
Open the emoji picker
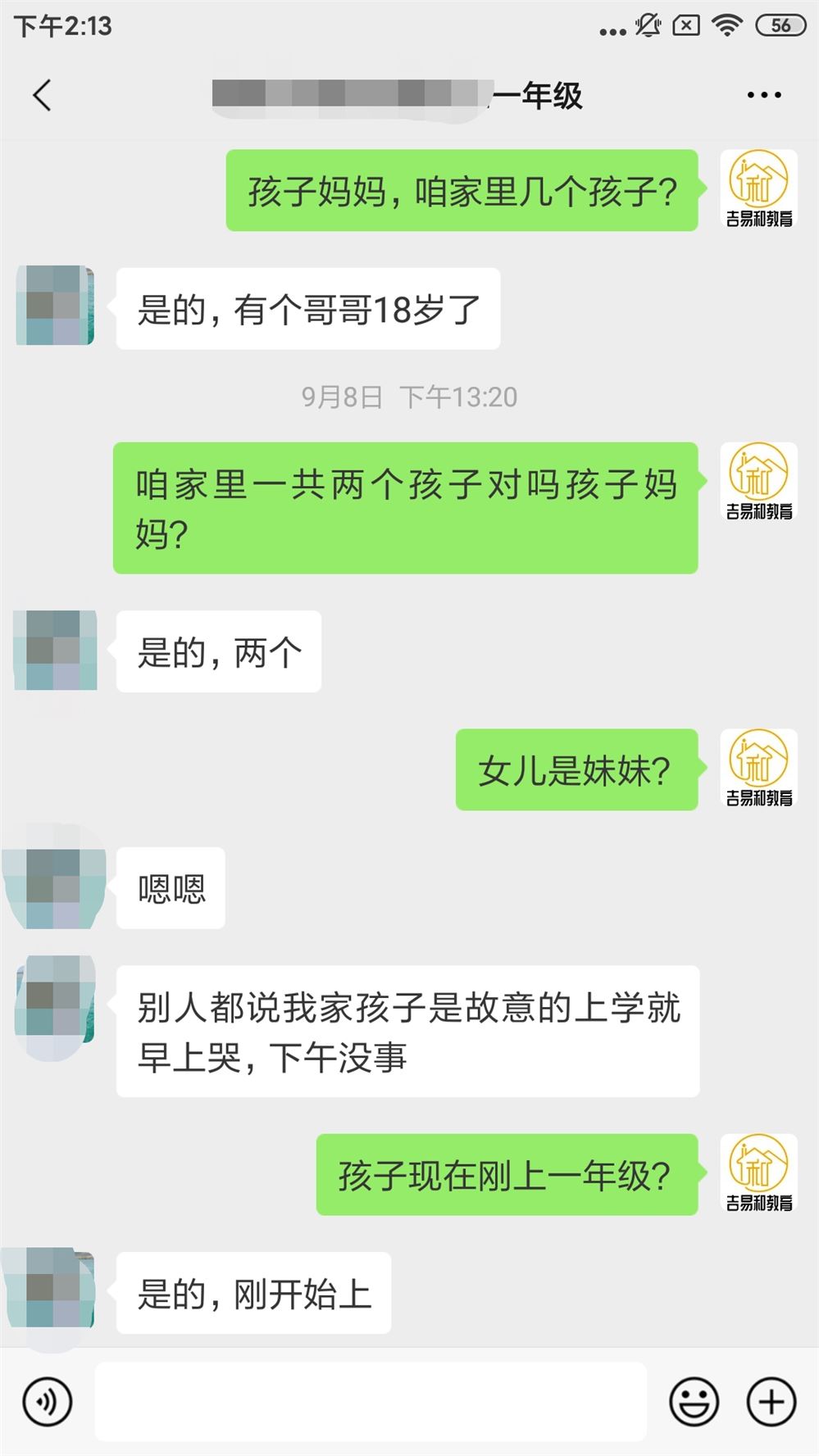click(694, 1402)
